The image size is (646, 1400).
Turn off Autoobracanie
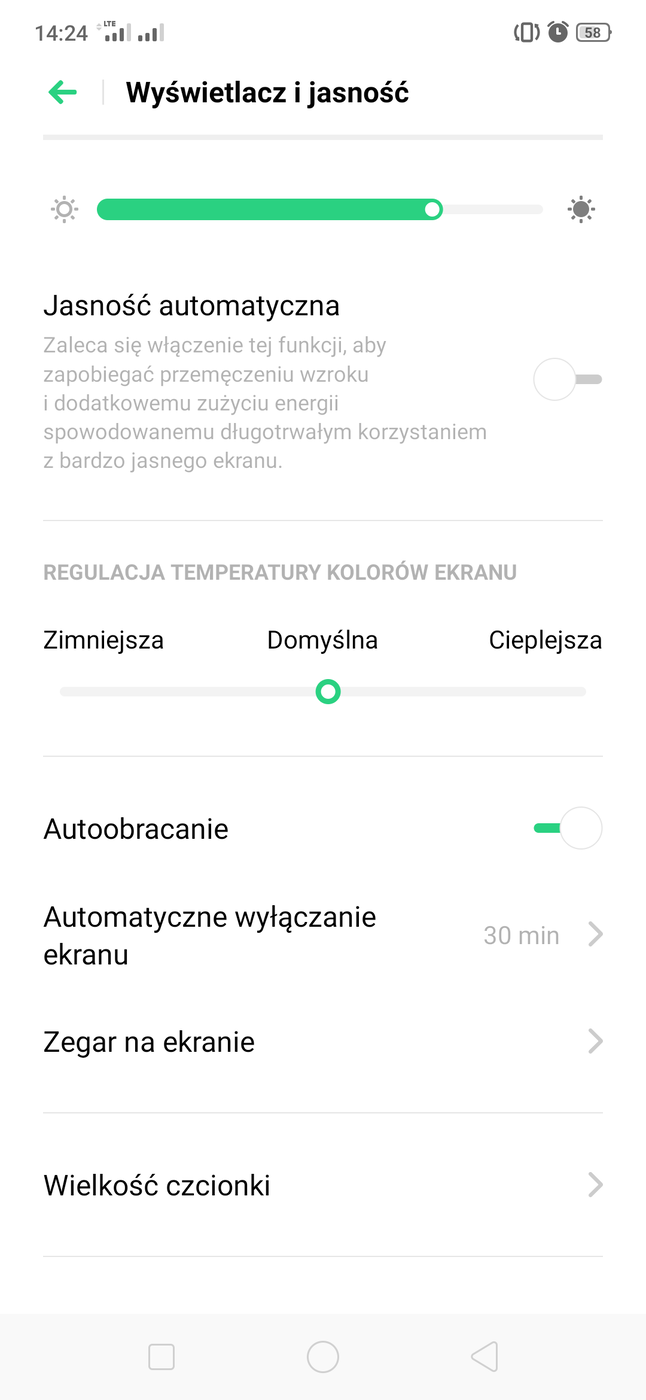tap(568, 829)
